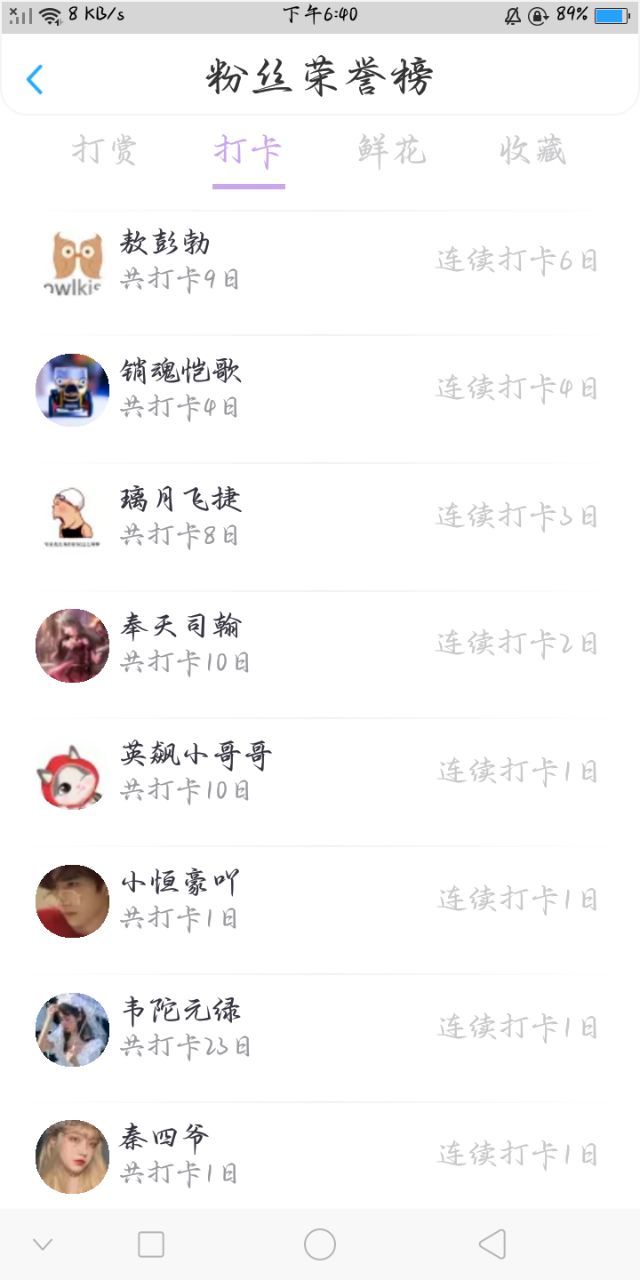Open the 收藏 tab
The image size is (640, 1280).
533,151
